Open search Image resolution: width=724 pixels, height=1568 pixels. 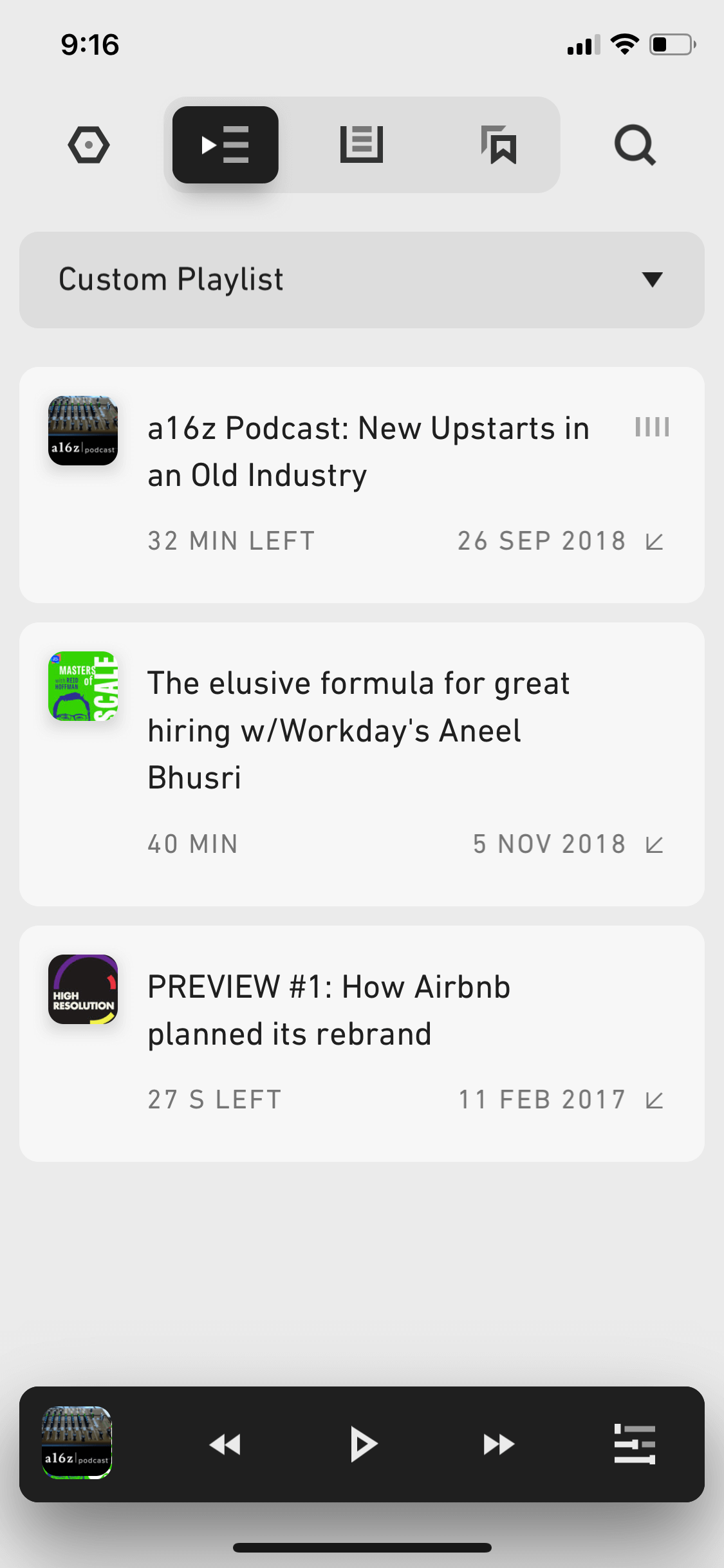click(635, 145)
